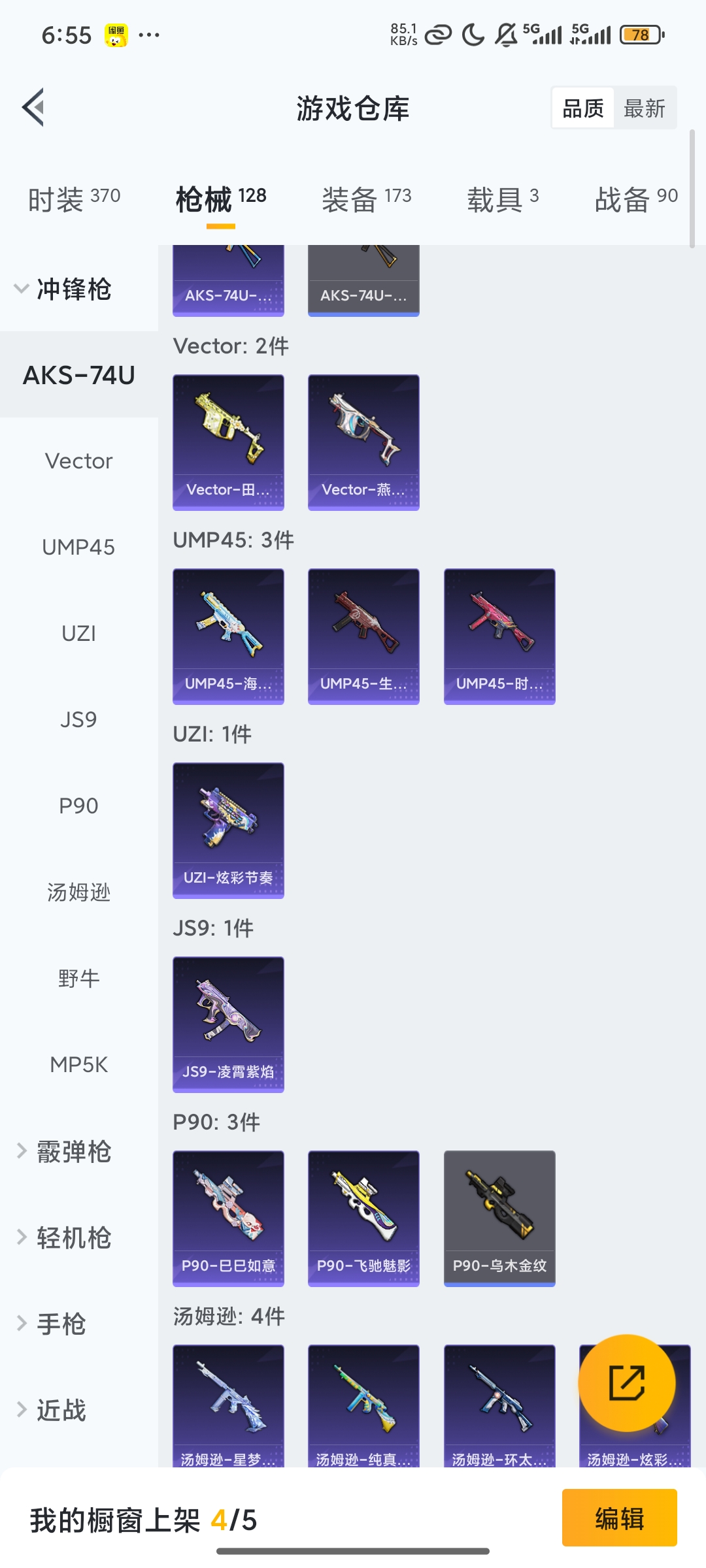Select Vector in the side list
The width and height of the screenshot is (706, 1568).
[78, 461]
